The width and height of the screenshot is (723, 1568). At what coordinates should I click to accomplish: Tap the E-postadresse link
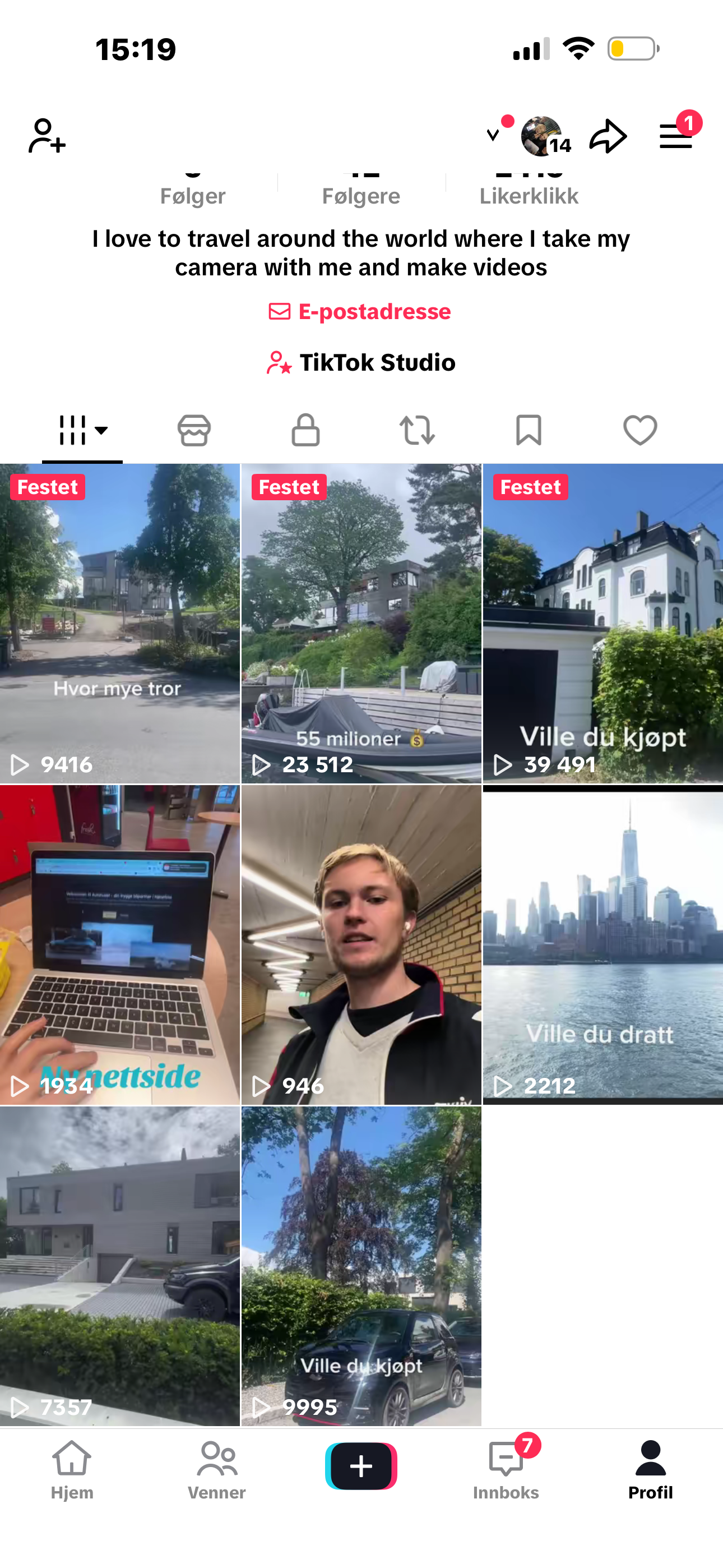(x=360, y=312)
